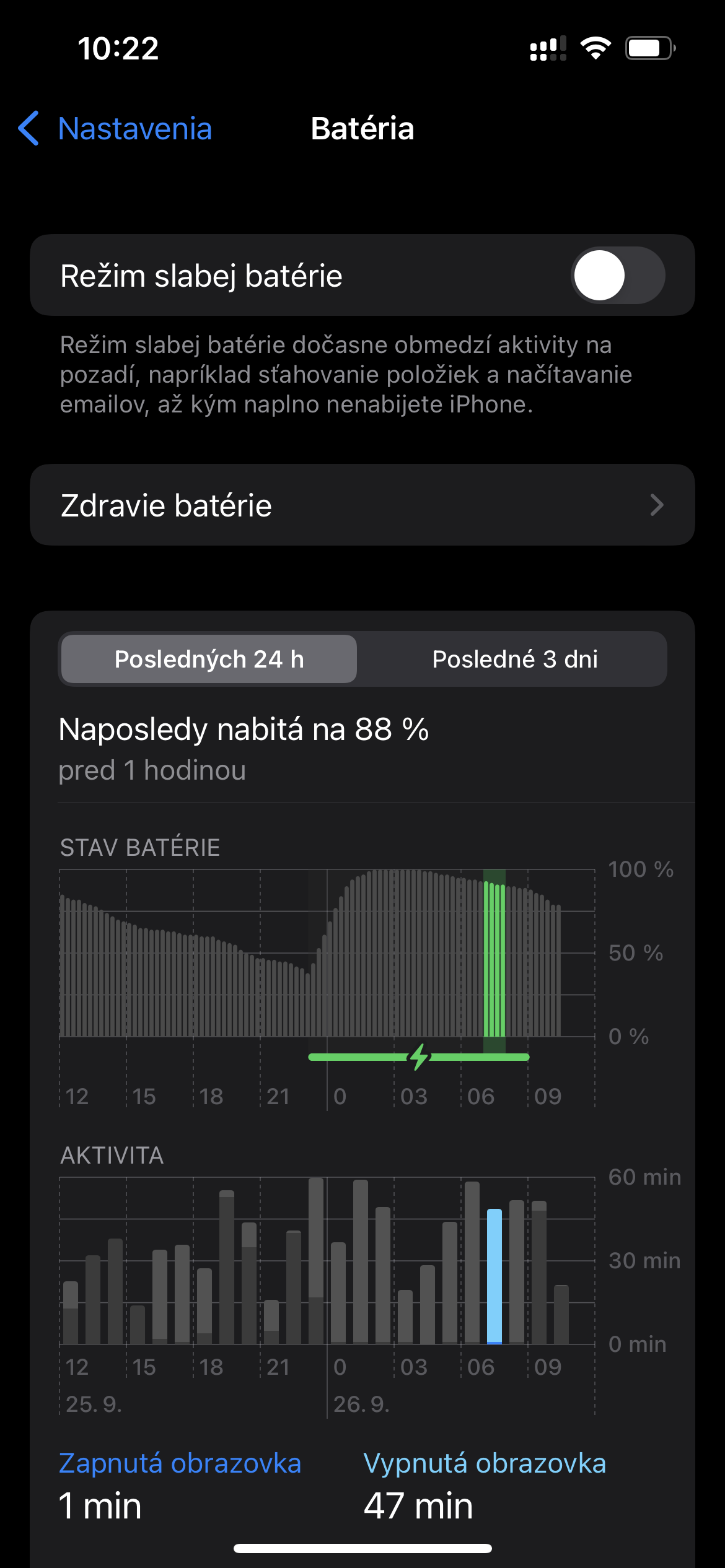Viewport: 725px width, 1568px height.
Task: Go back to Nastavenia
Action: pyautogui.click(x=116, y=129)
